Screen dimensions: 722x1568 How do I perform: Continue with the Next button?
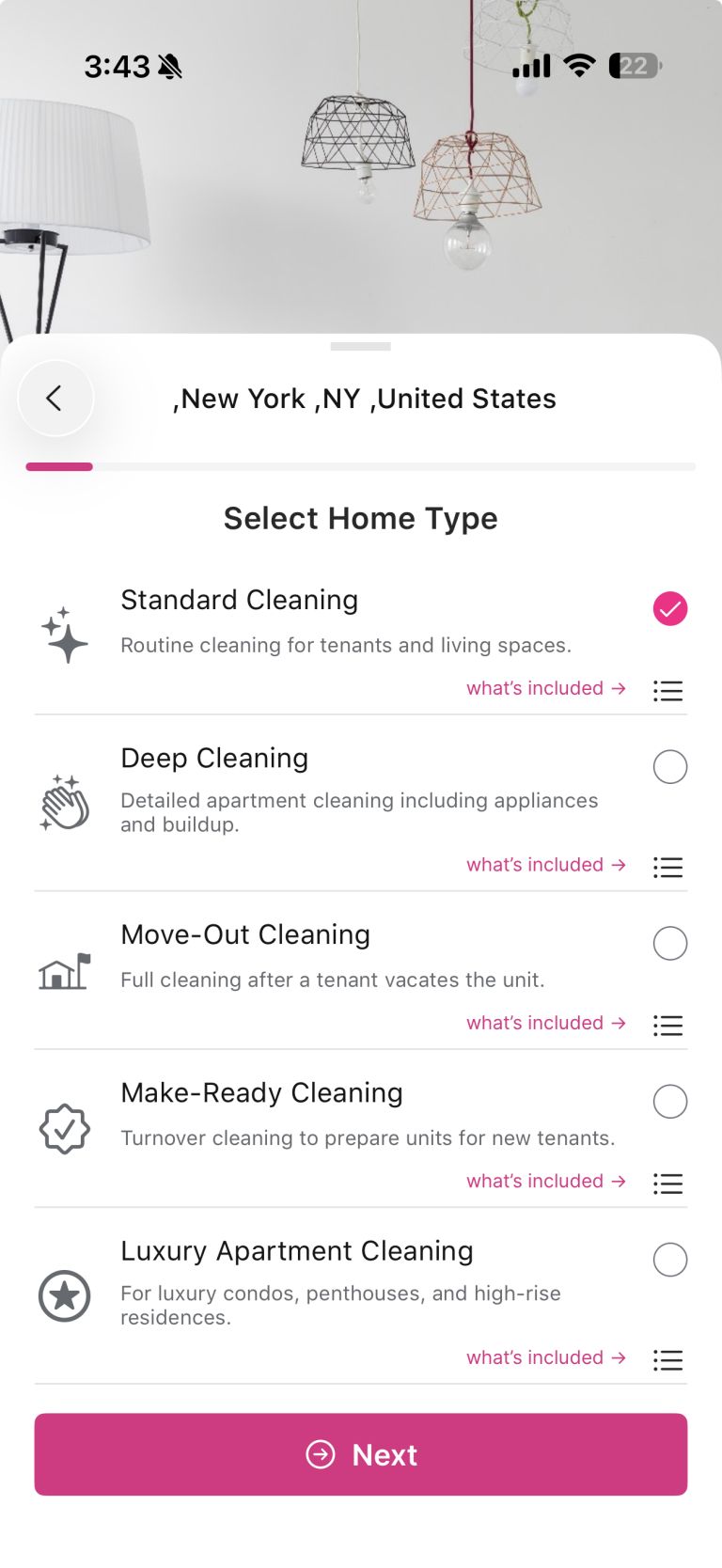click(x=361, y=1454)
